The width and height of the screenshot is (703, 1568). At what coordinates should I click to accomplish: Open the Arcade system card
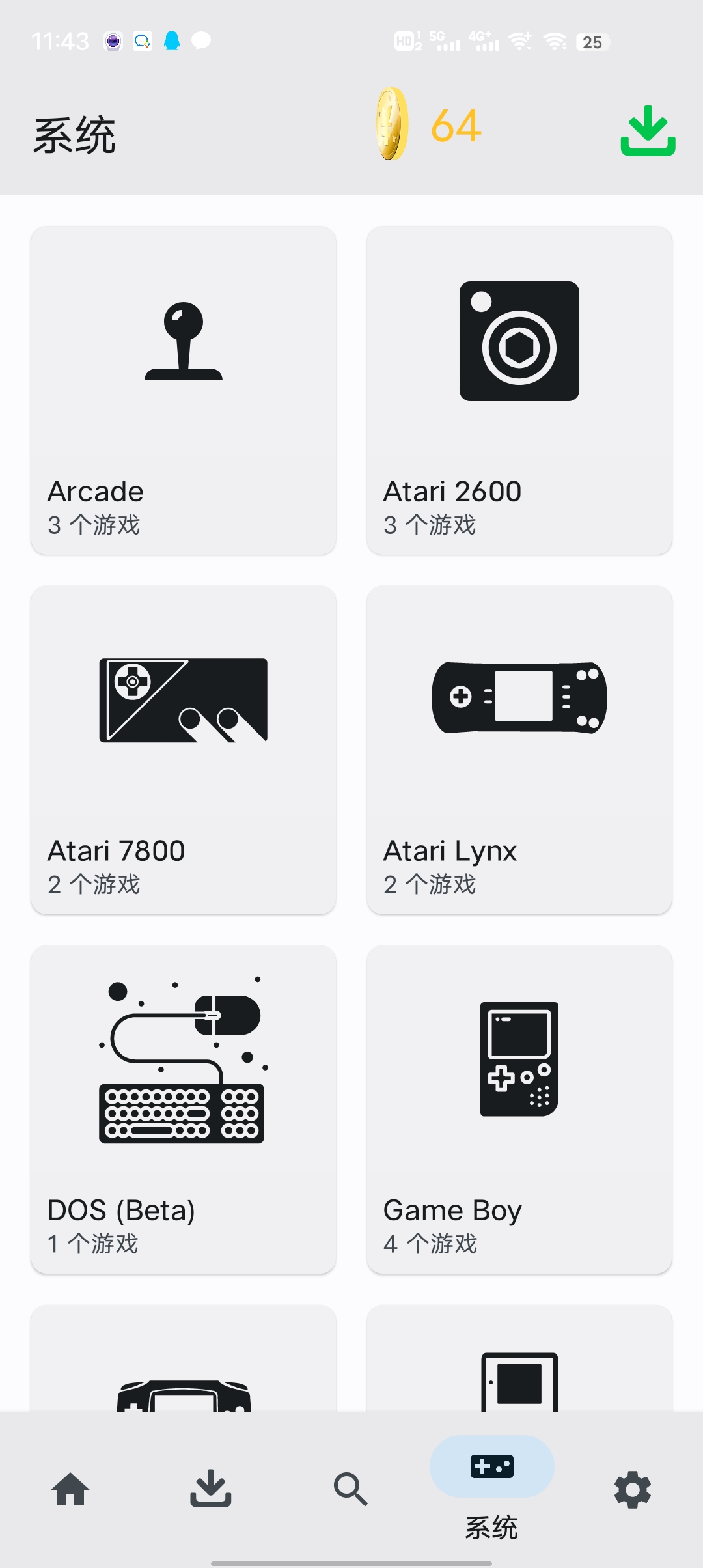click(184, 391)
